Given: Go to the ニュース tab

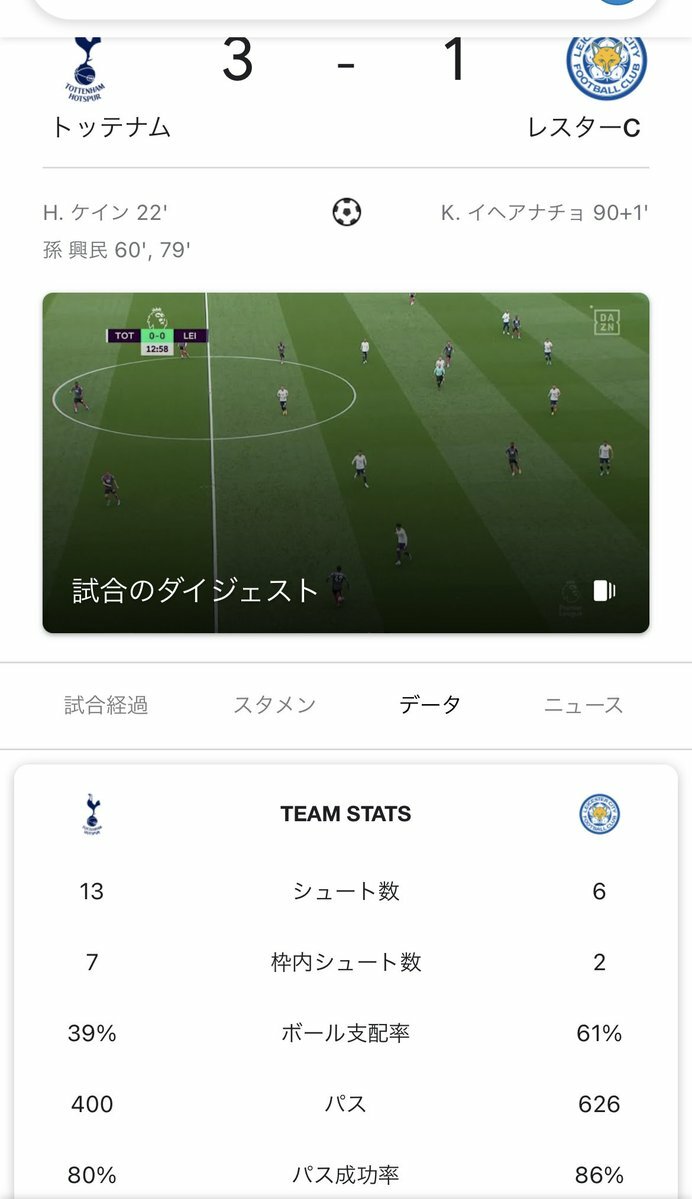Looking at the screenshot, I should [583, 705].
